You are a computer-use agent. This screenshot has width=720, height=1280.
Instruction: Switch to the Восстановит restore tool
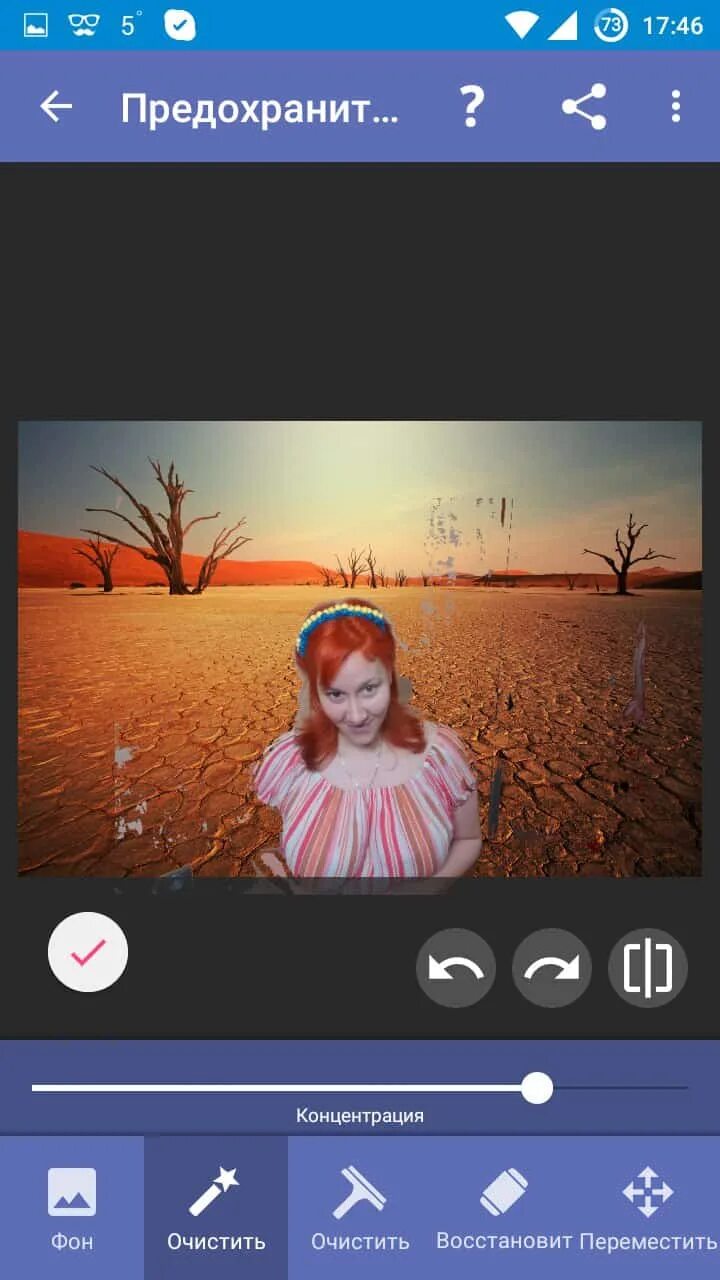click(504, 1208)
